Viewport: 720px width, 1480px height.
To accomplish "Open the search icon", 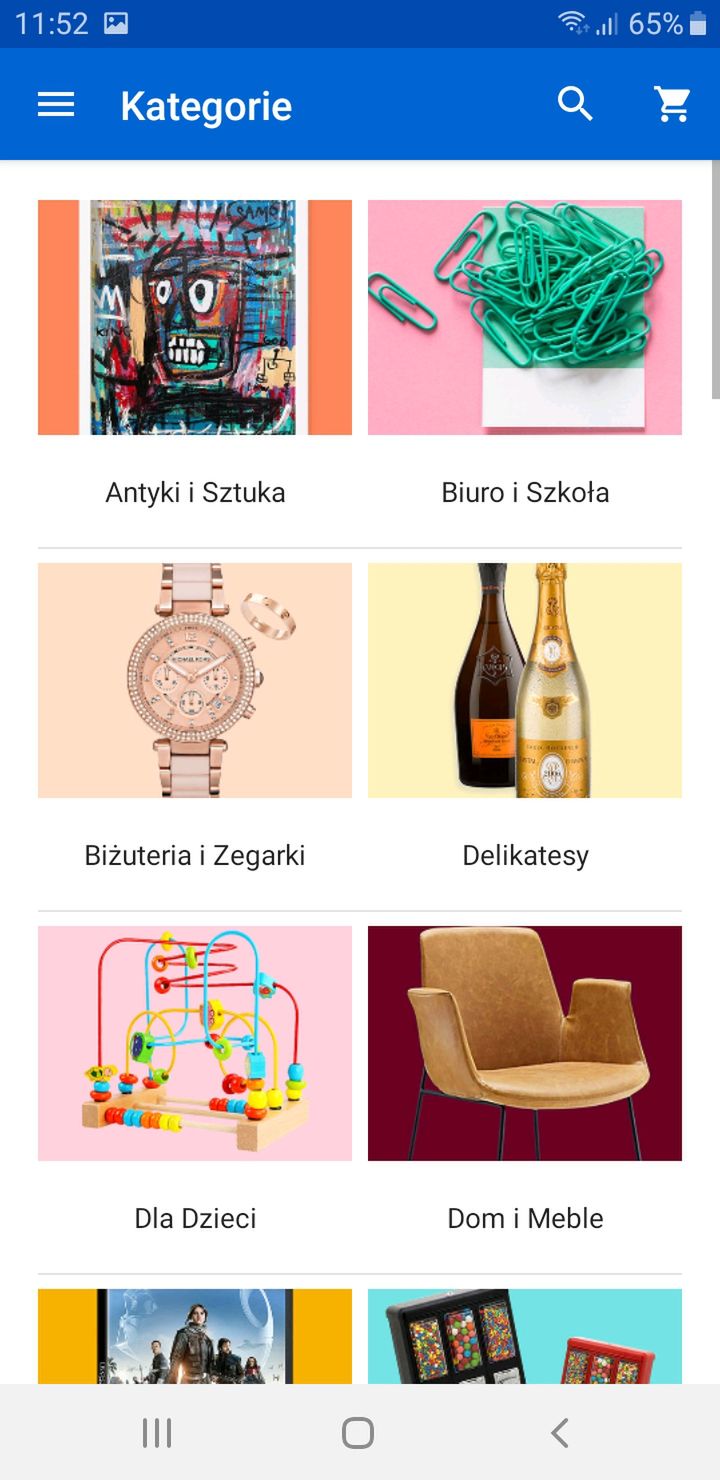I will coord(575,104).
